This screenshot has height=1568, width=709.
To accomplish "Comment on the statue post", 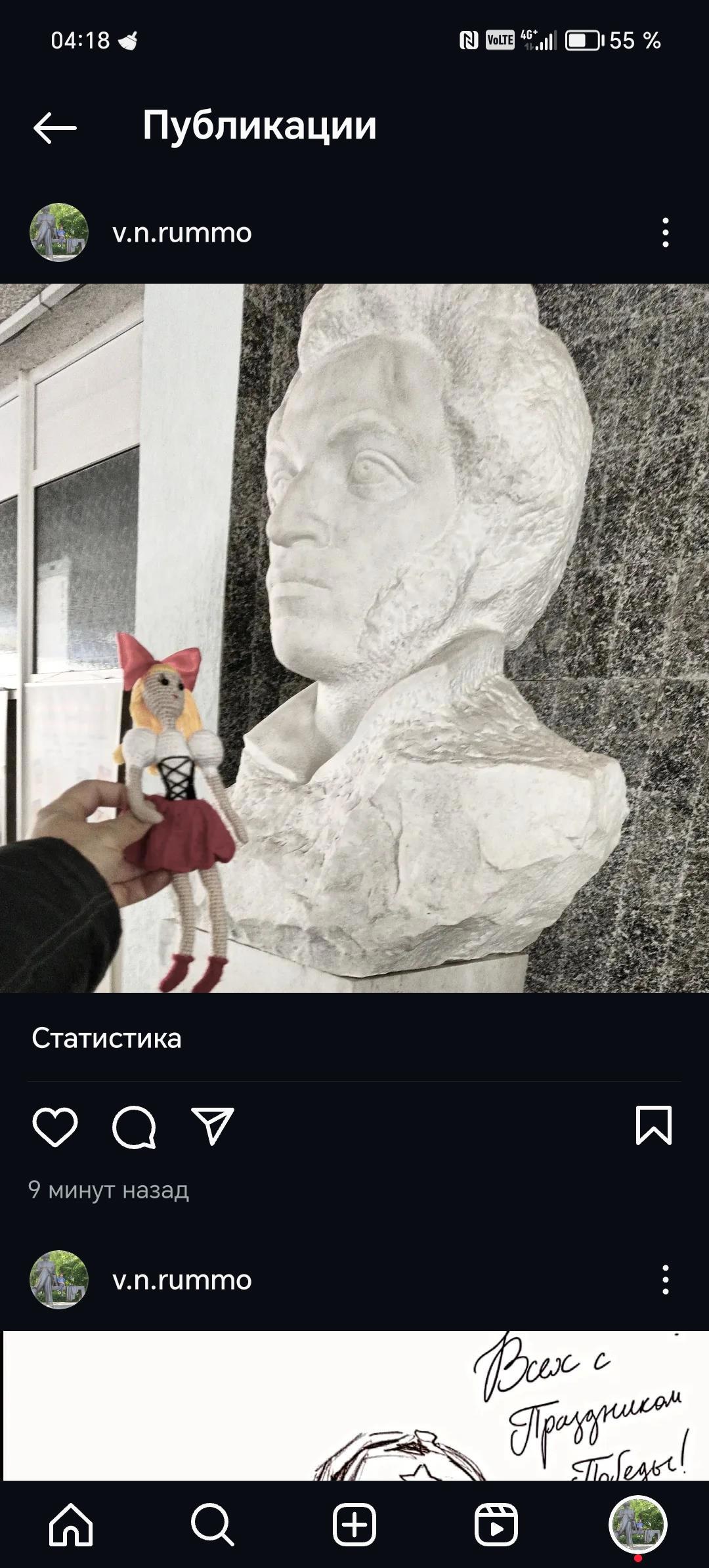I will pos(134,1127).
